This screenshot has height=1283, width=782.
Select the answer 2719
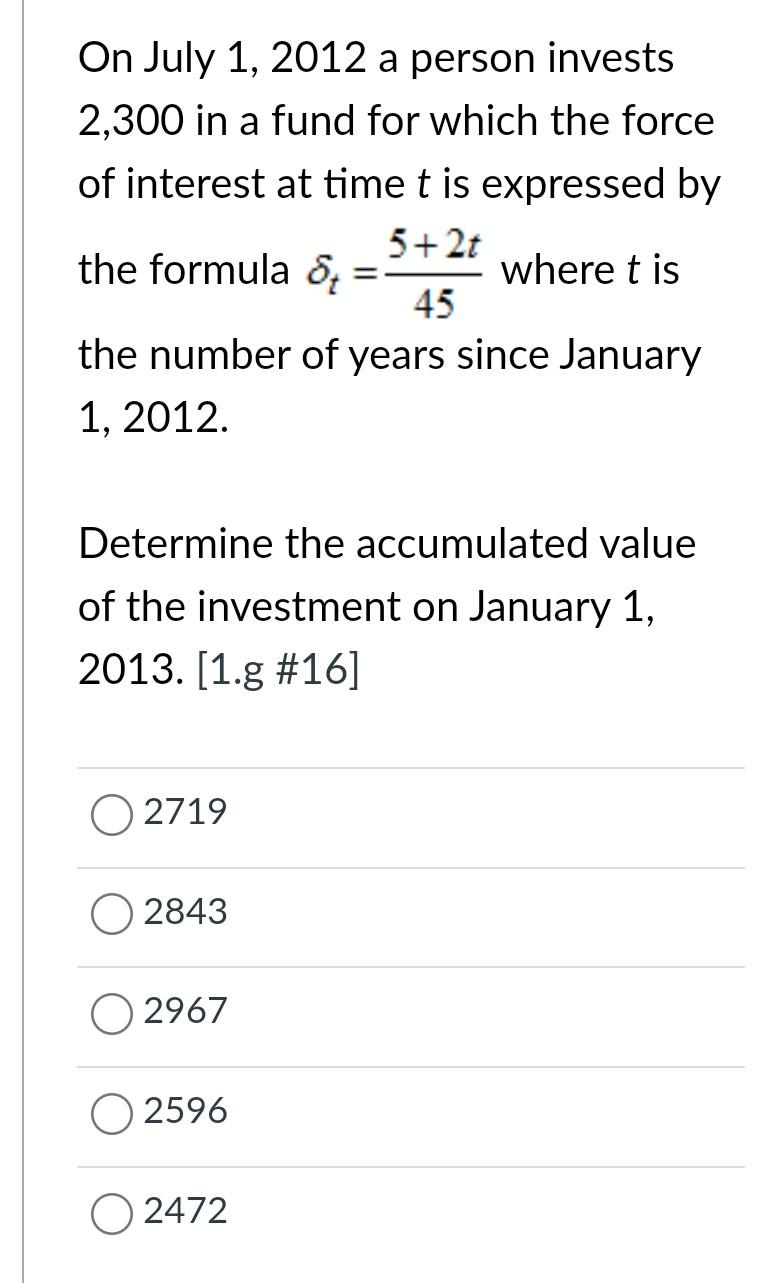[x=112, y=813]
